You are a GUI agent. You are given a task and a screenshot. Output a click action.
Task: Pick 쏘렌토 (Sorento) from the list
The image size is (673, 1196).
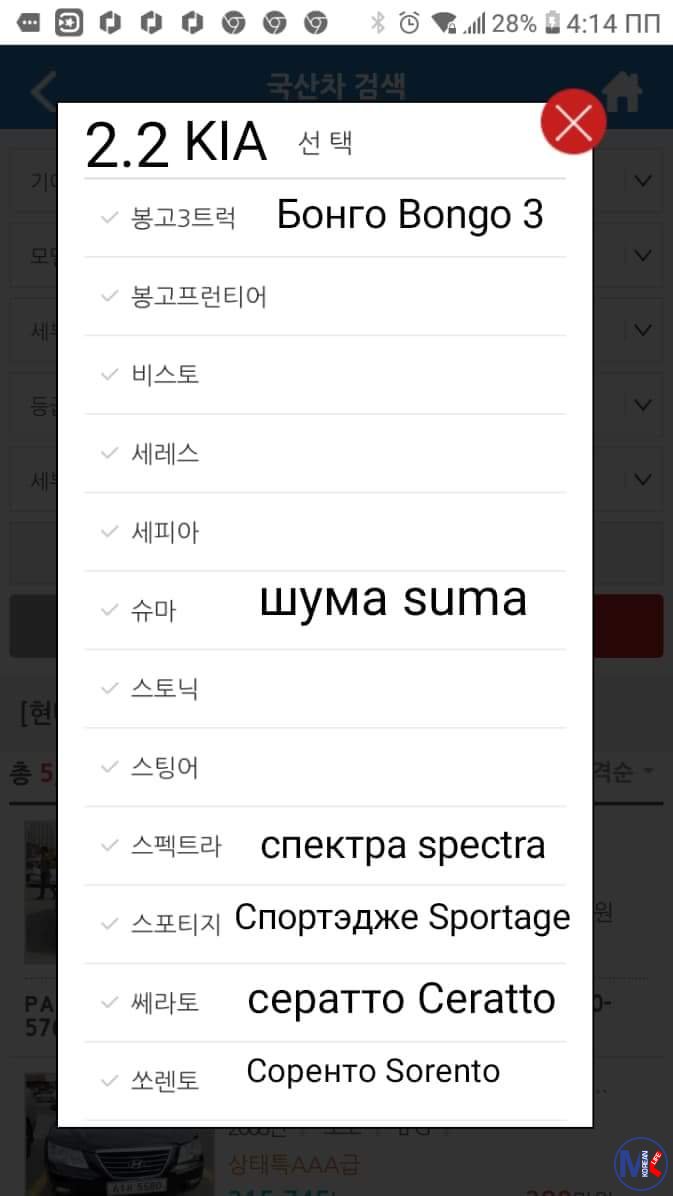click(x=165, y=1081)
